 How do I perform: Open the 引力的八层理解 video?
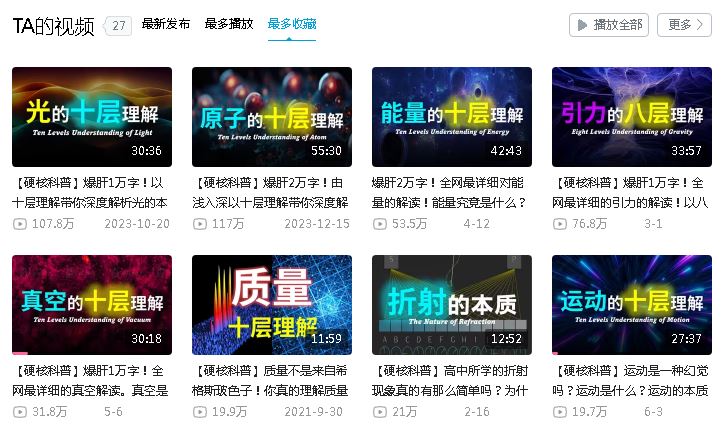(631, 116)
